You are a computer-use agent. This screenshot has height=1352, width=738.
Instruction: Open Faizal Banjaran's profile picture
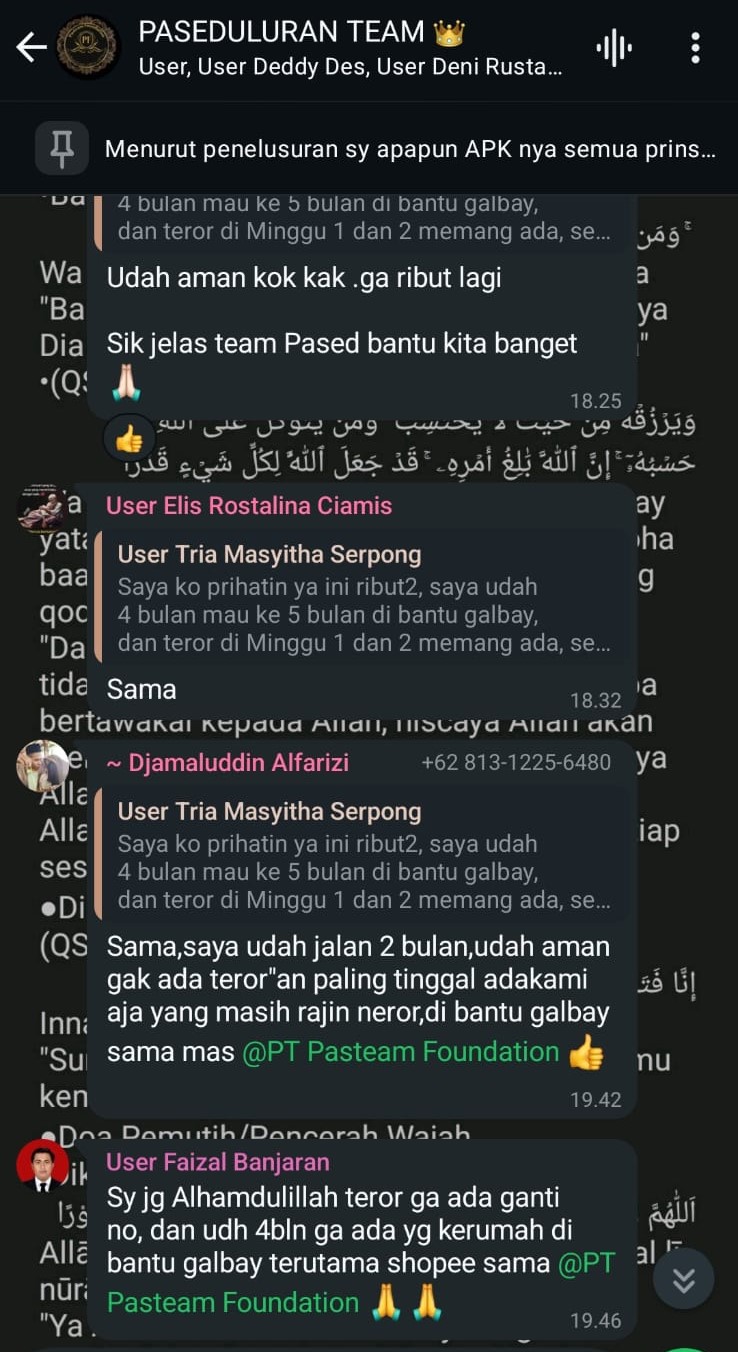[x=43, y=1165]
